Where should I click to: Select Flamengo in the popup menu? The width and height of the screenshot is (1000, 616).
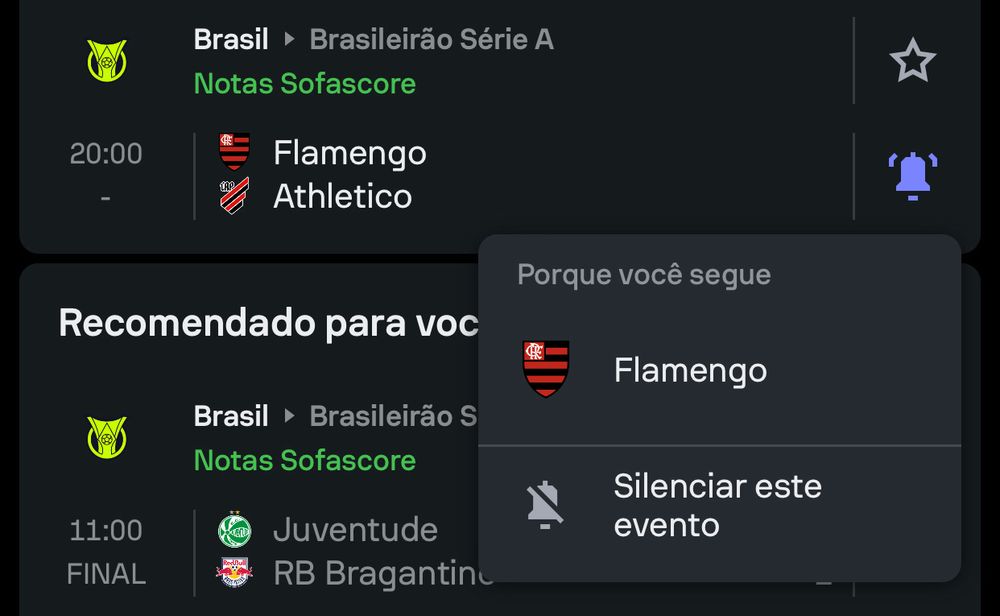[690, 370]
